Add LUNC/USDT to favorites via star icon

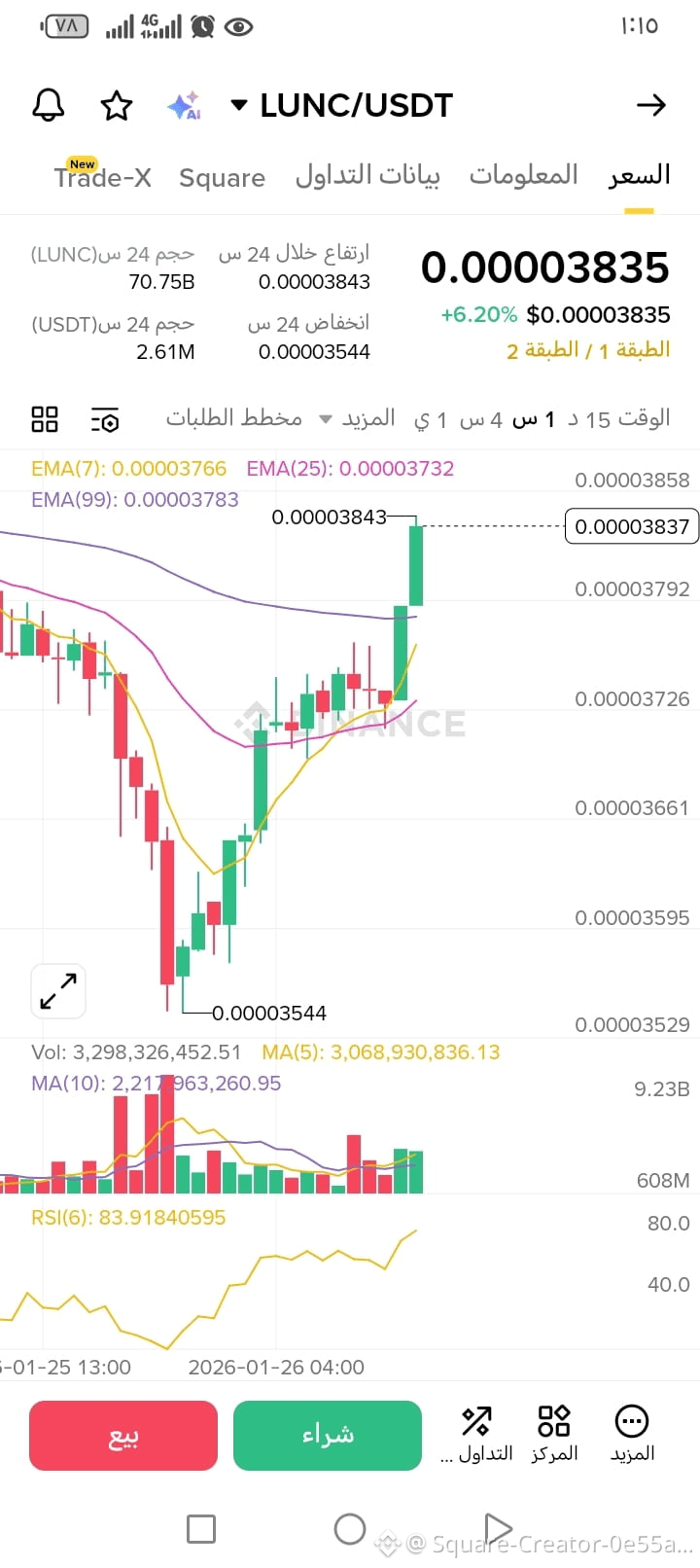pos(117,104)
